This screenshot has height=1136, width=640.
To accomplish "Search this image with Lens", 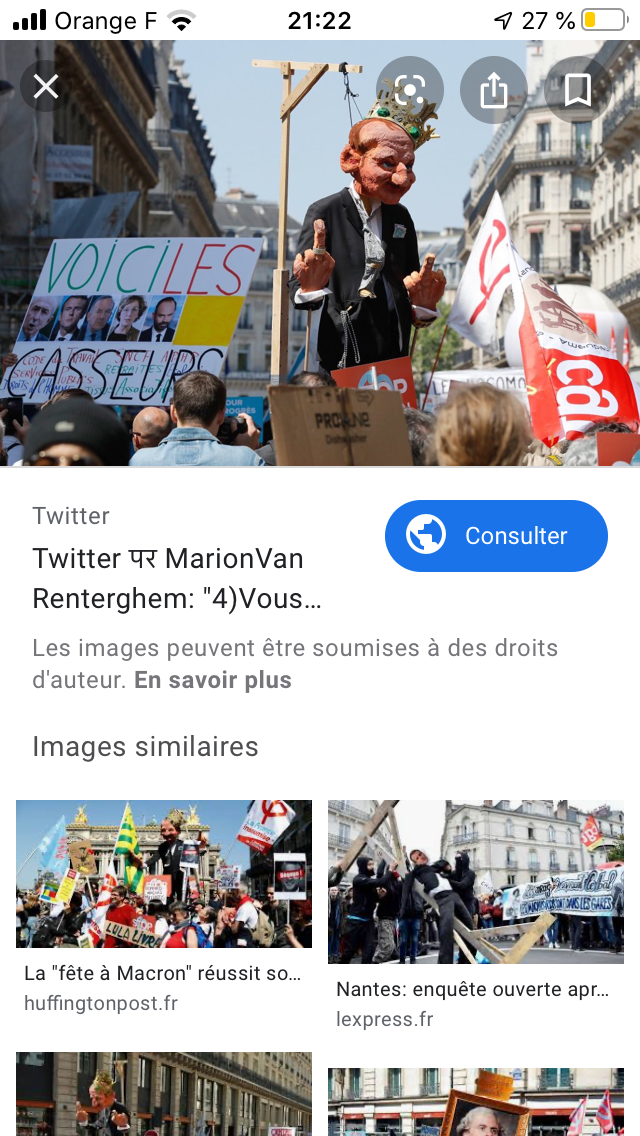I will pos(410,91).
